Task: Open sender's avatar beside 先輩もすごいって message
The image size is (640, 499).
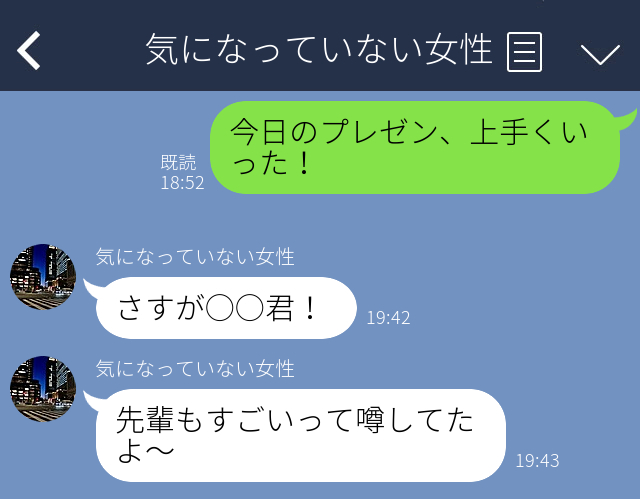Action: point(43,389)
